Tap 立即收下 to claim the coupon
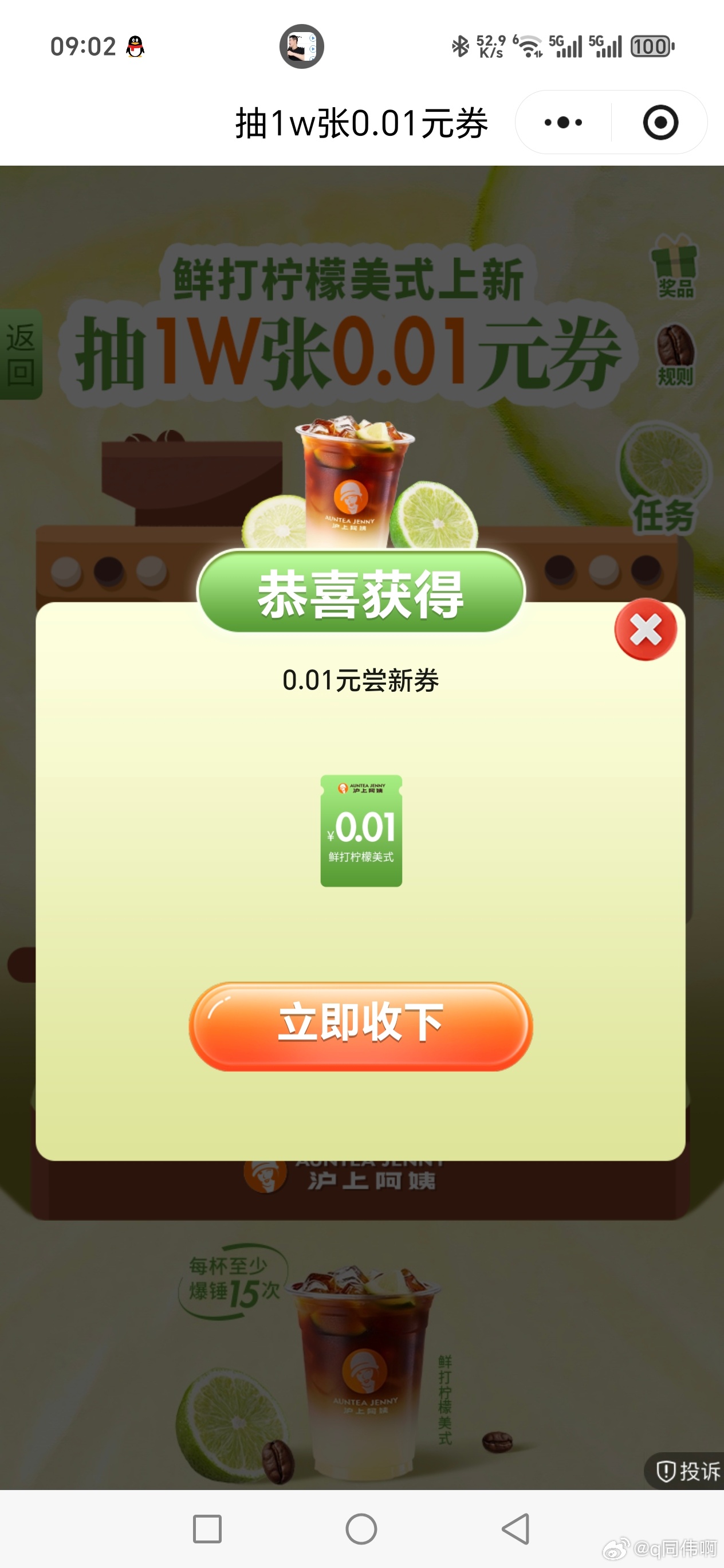Image resolution: width=724 pixels, height=1568 pixels. pos(361,1025)
